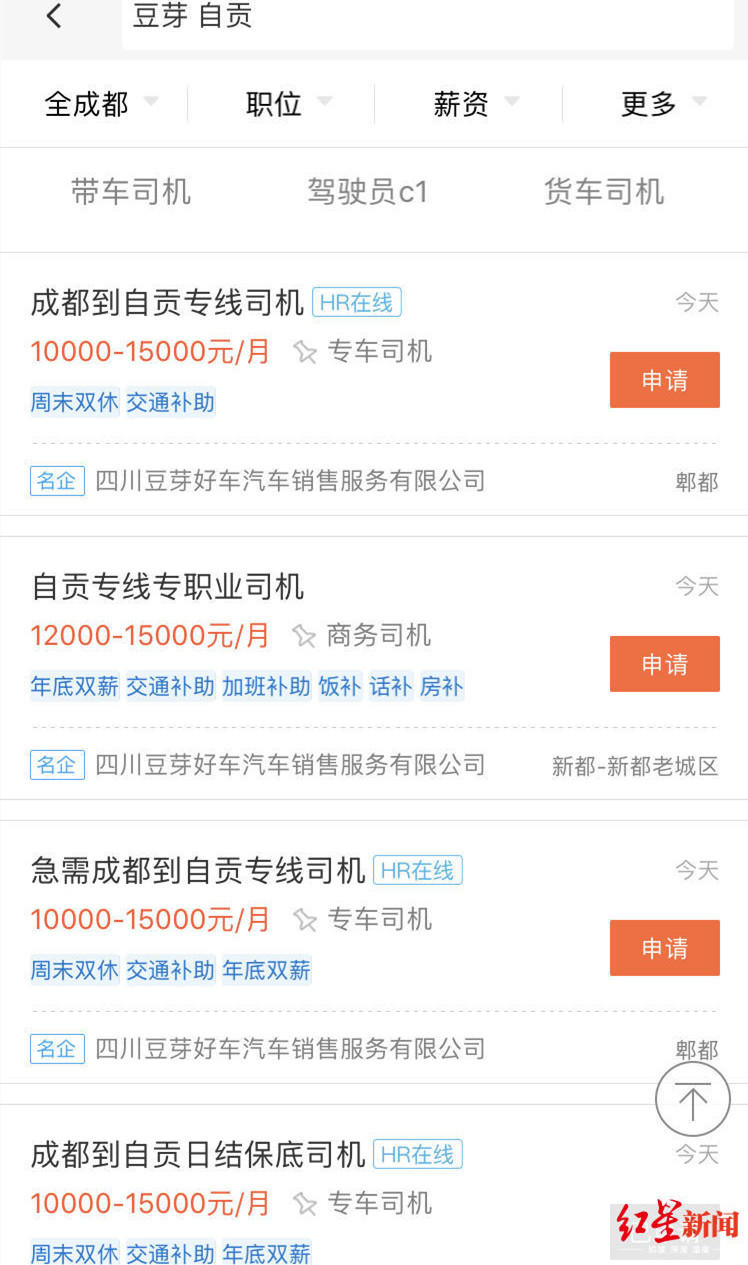Click 申请 on the 自贡专线专职业司机 job
This screenshot has height=1265, width=748.
pos(664,664)
